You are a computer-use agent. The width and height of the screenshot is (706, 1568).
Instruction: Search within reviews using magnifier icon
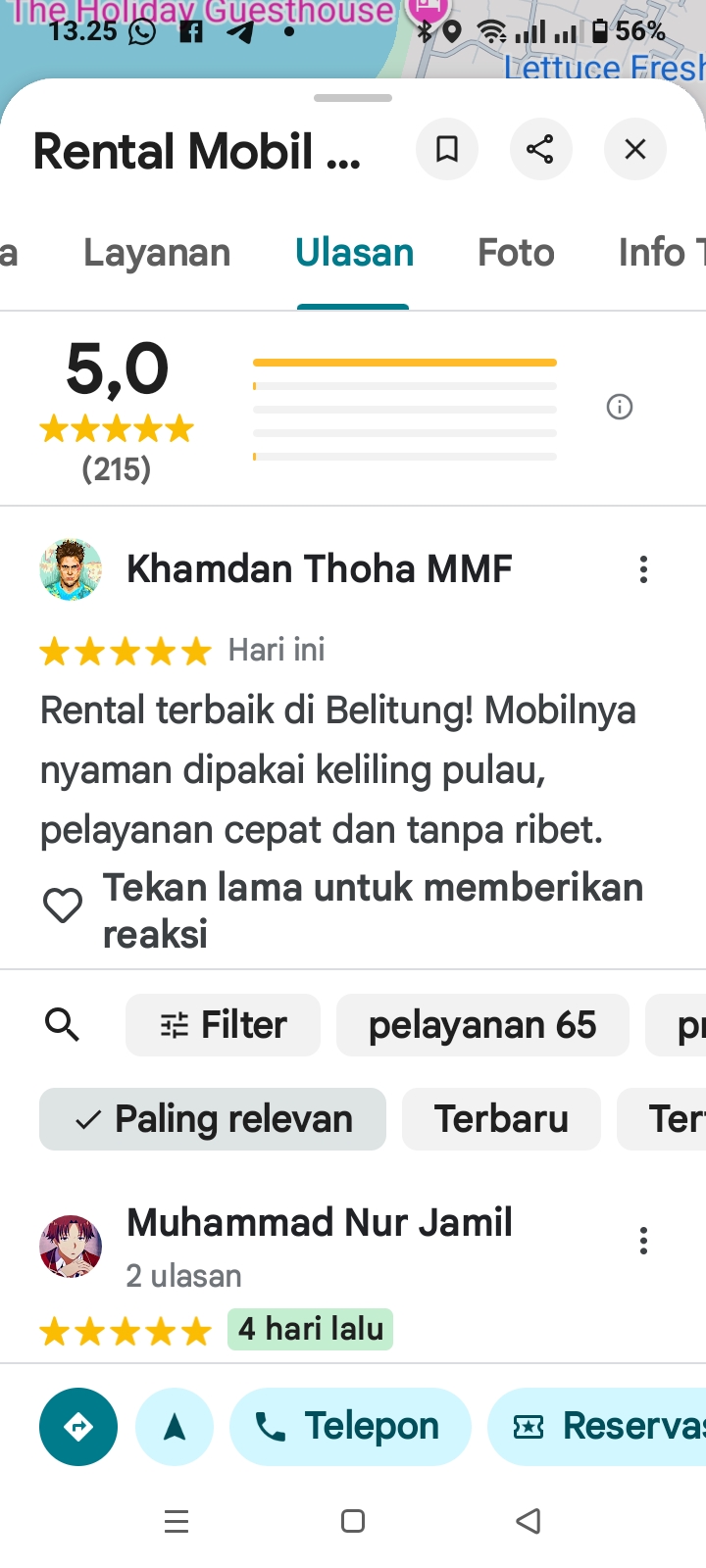63,1025
